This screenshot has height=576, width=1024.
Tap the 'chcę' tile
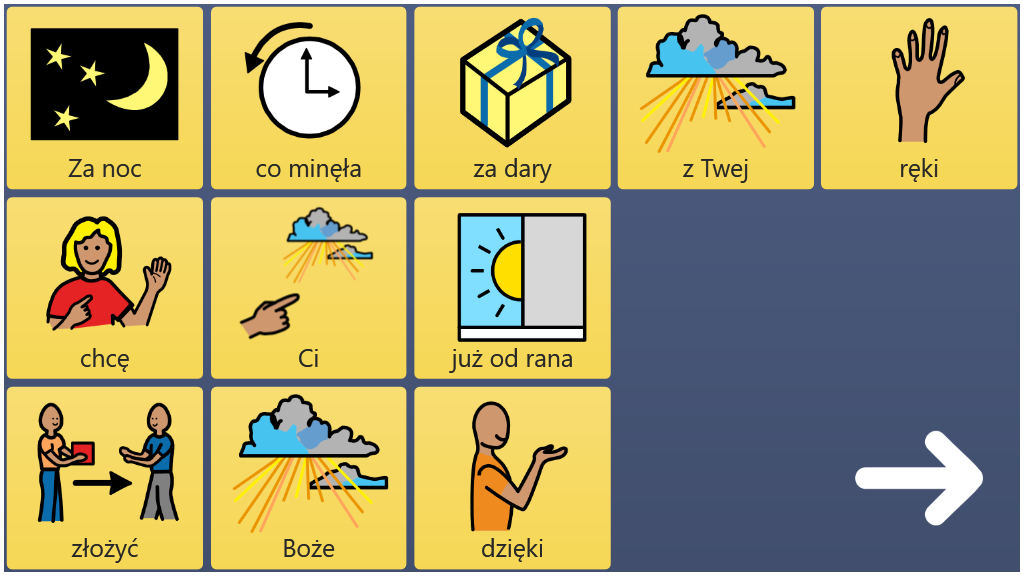point(105,288)
